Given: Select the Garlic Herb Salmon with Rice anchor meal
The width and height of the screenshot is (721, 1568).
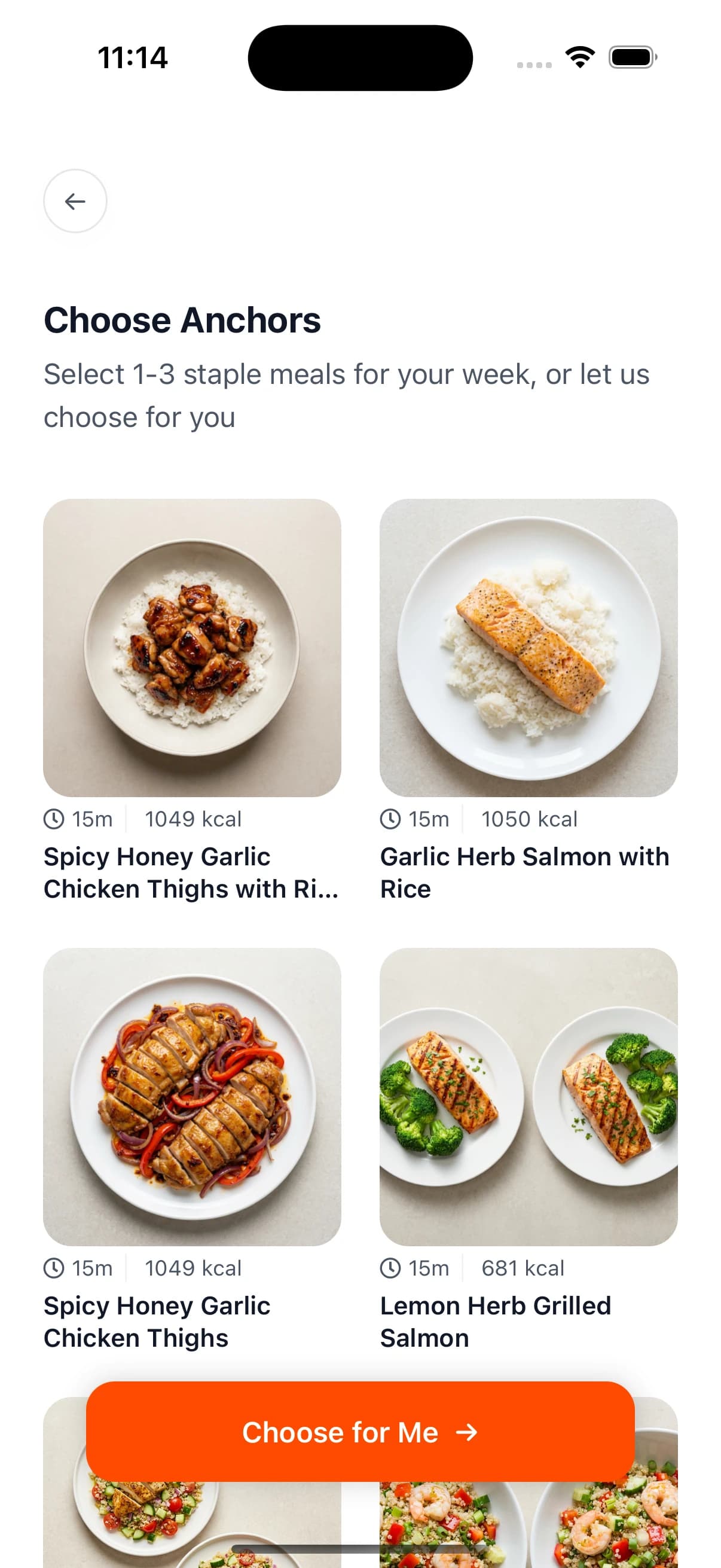Looking at the screenshot, I should [528, 654].
